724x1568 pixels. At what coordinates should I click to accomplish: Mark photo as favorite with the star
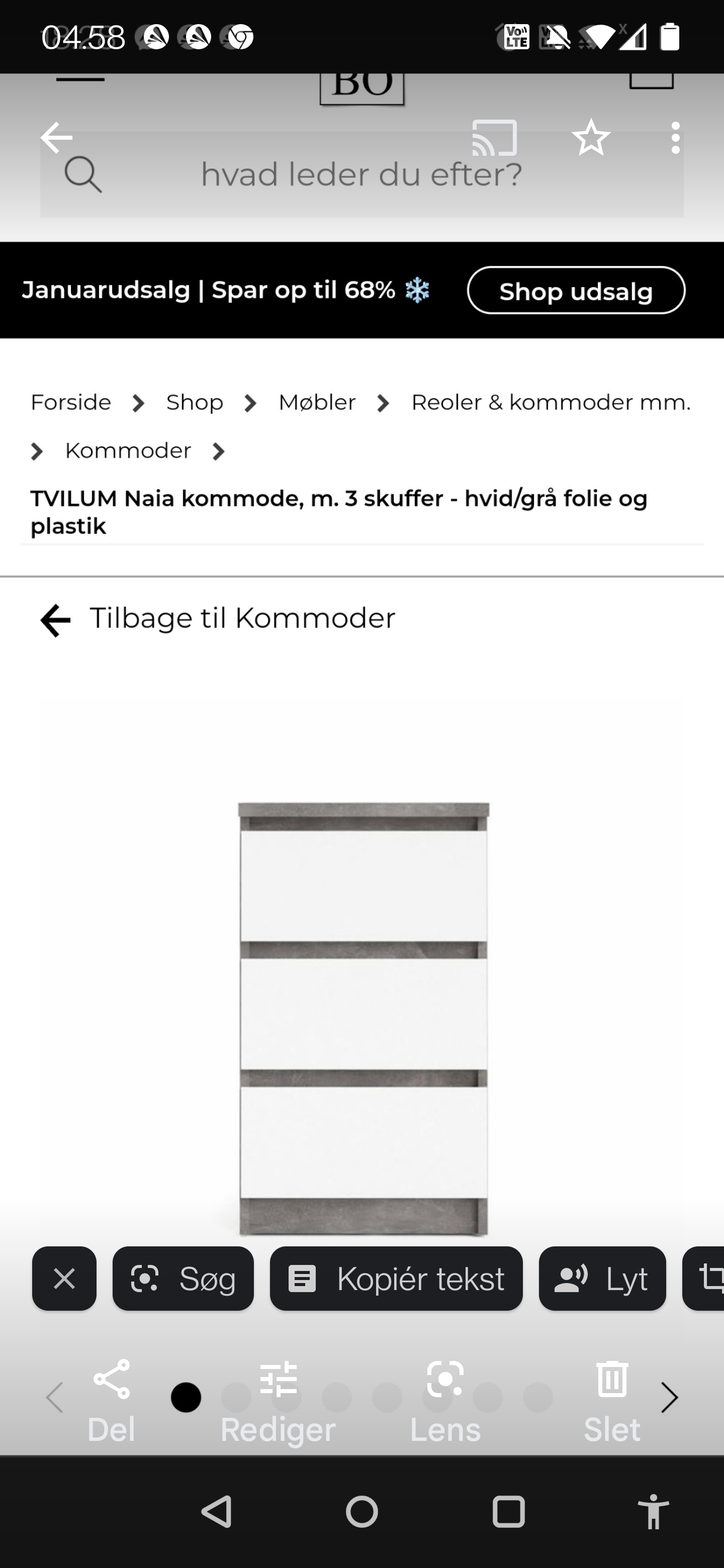coord(591,138)
